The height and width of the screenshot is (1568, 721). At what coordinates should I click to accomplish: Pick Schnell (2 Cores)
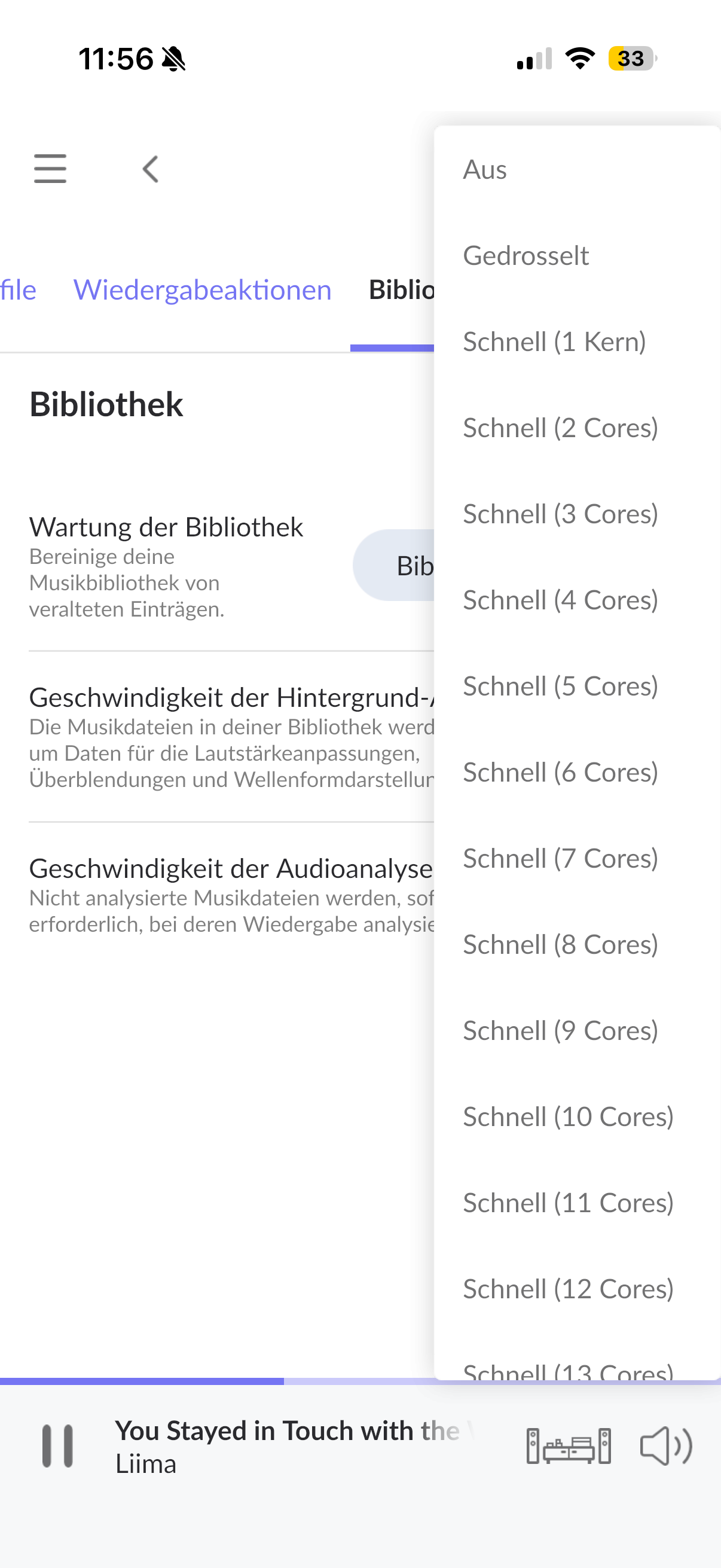[577, 428]
